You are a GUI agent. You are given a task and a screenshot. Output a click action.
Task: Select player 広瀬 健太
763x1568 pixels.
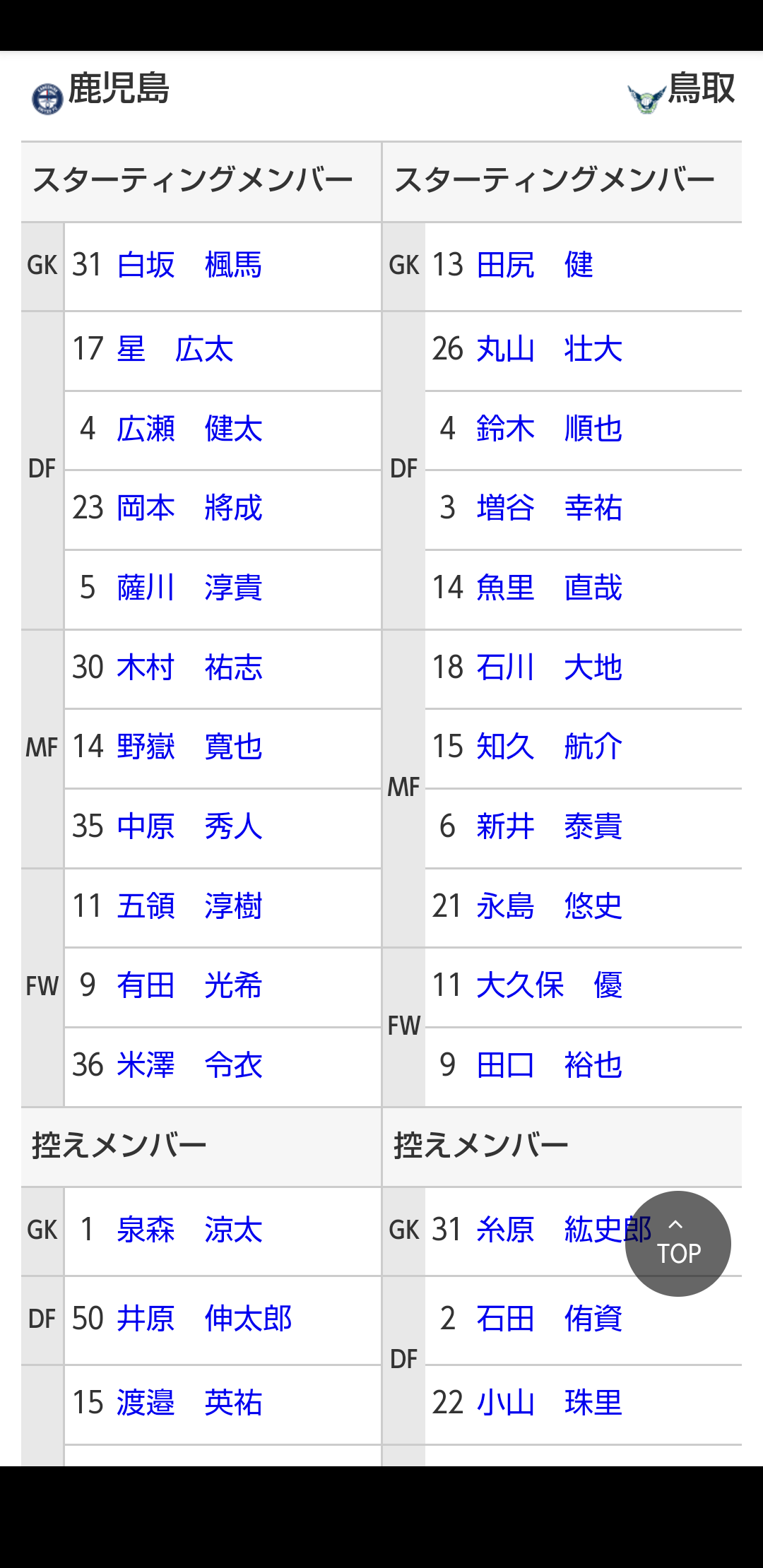click(189, 429)
